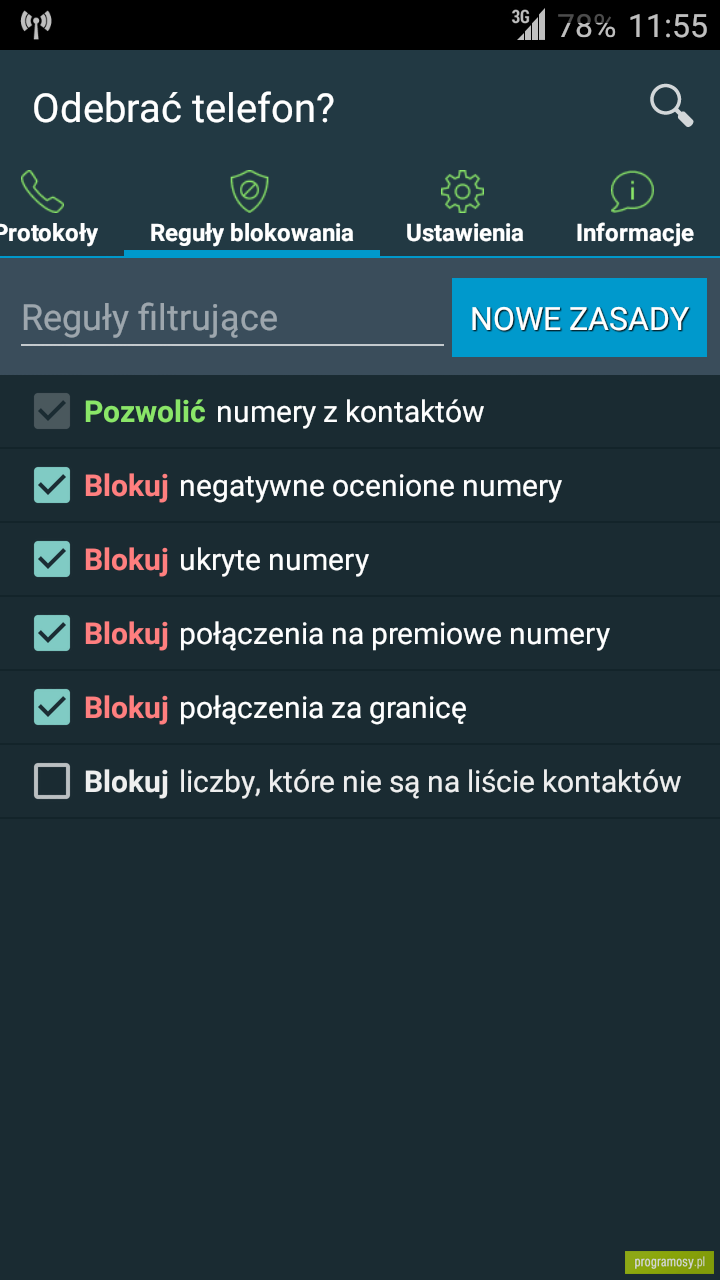Select the Reguły blokowania tab
The height and width of the screenshot is (1280, 720).
[x=252, y=208]
